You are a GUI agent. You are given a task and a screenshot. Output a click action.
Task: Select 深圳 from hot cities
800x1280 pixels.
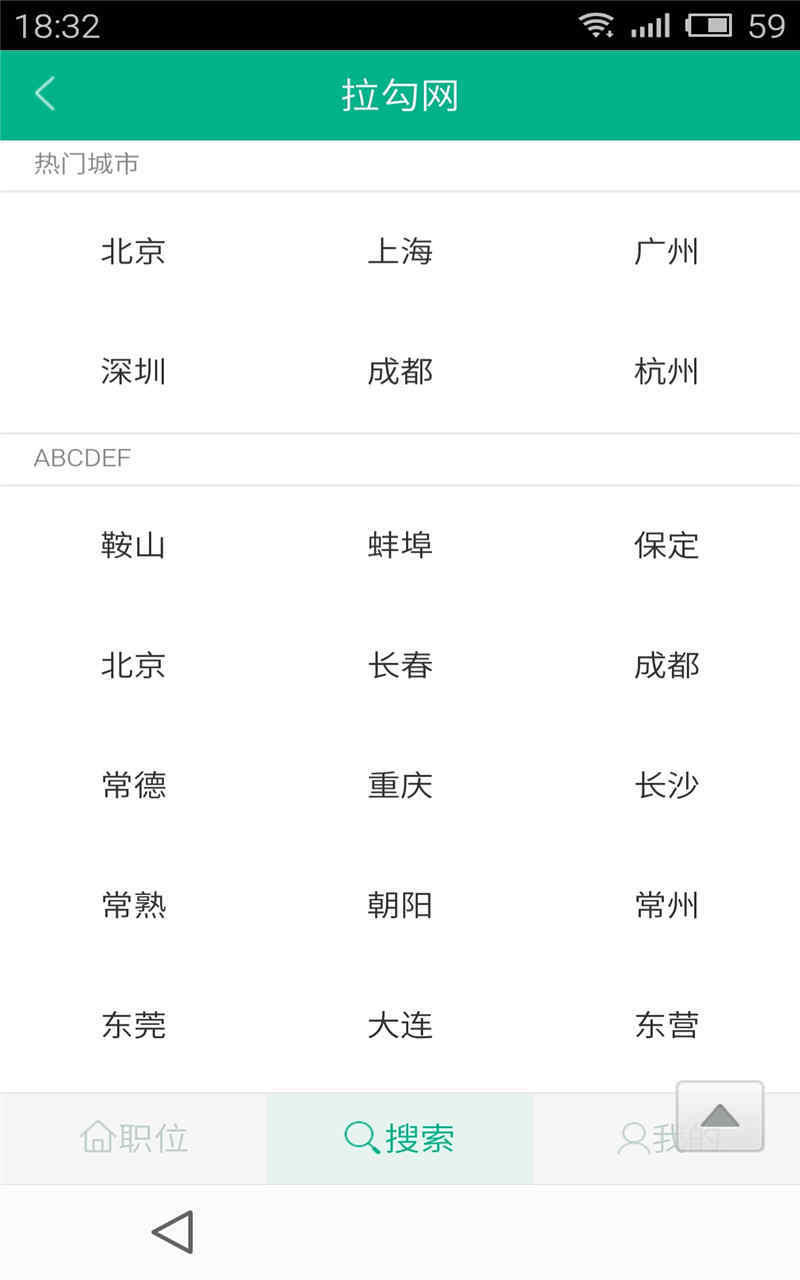click(x=133, y=372)
